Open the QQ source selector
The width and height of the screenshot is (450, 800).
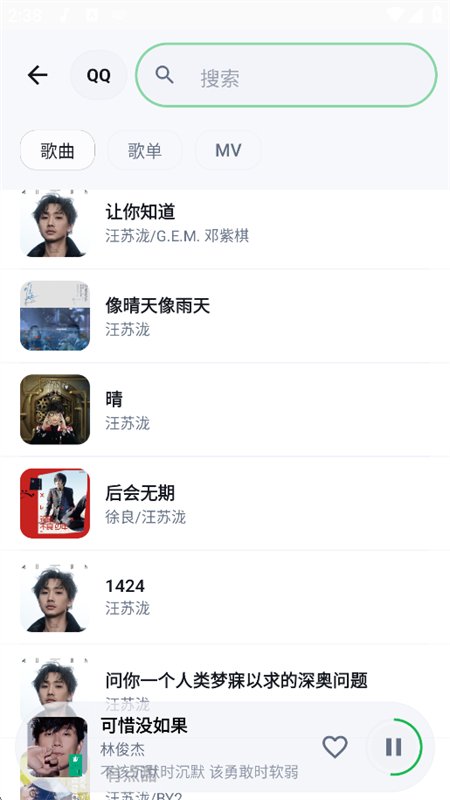[98, 76]
